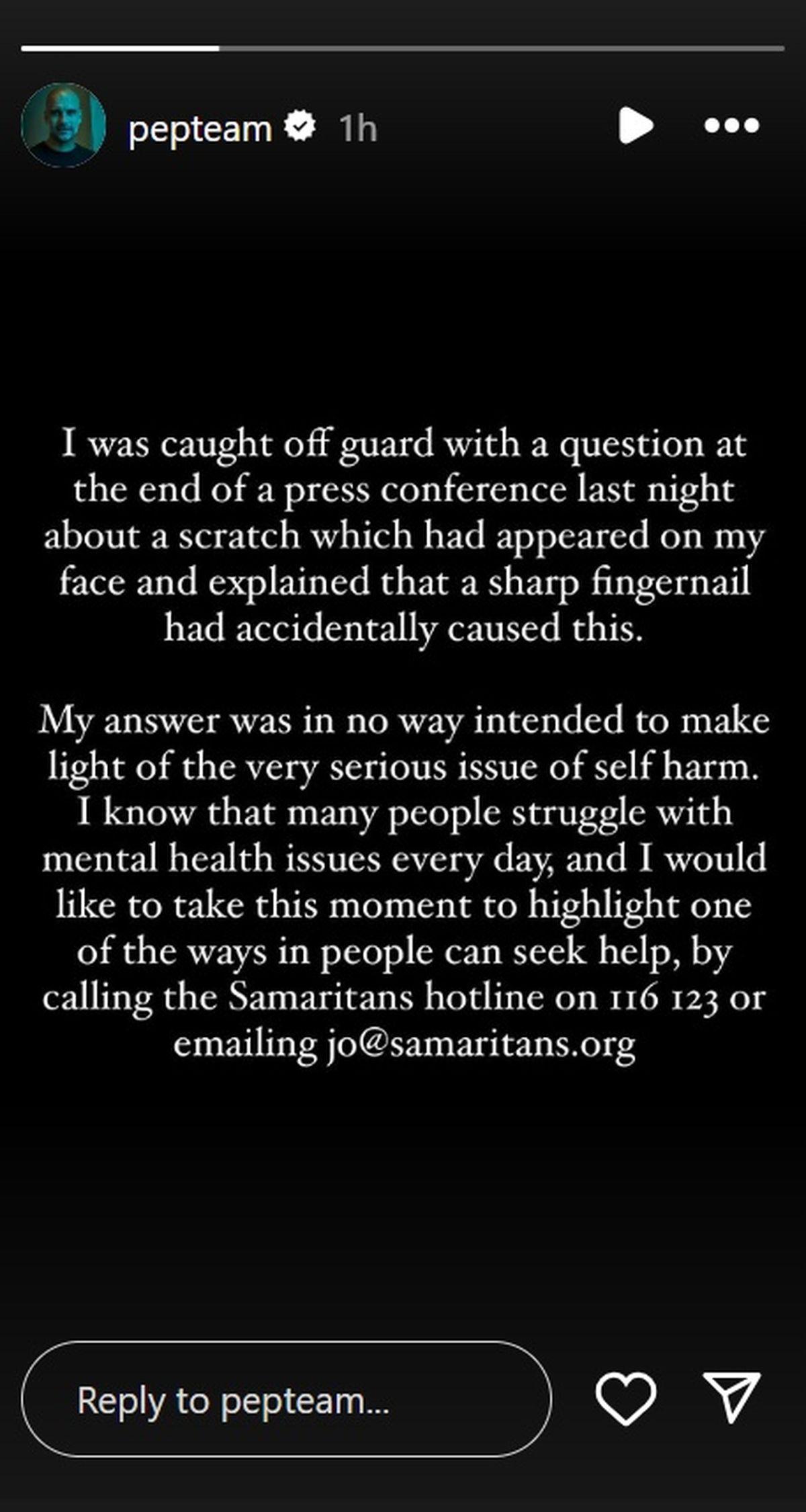Open the three-dot story options menu

pyautogui.click(x=731, y=125)
